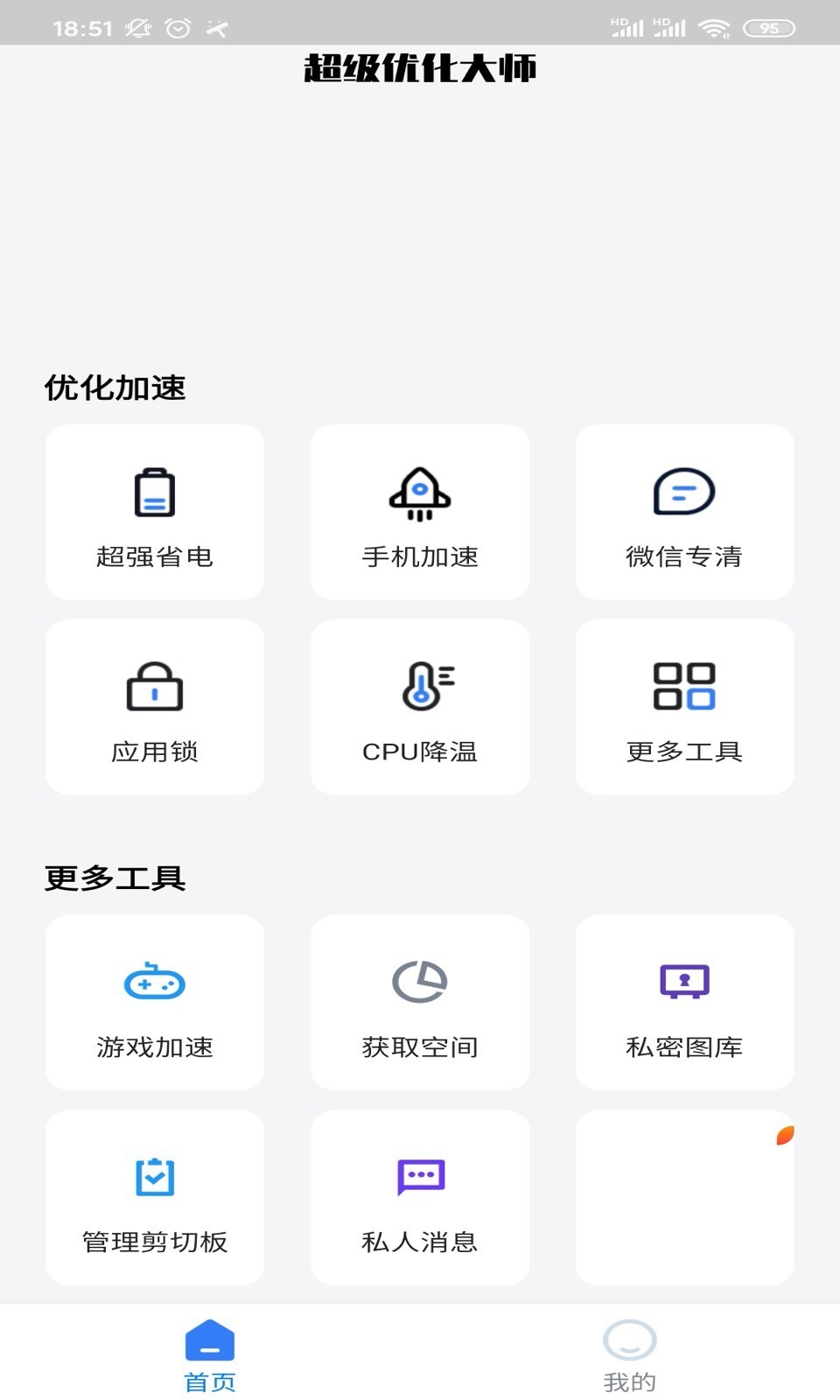The height and width of the screenshot is (1400, 840).
Task: Open the 私密图库 private gallery tool
Action: tap(684, 1003)
